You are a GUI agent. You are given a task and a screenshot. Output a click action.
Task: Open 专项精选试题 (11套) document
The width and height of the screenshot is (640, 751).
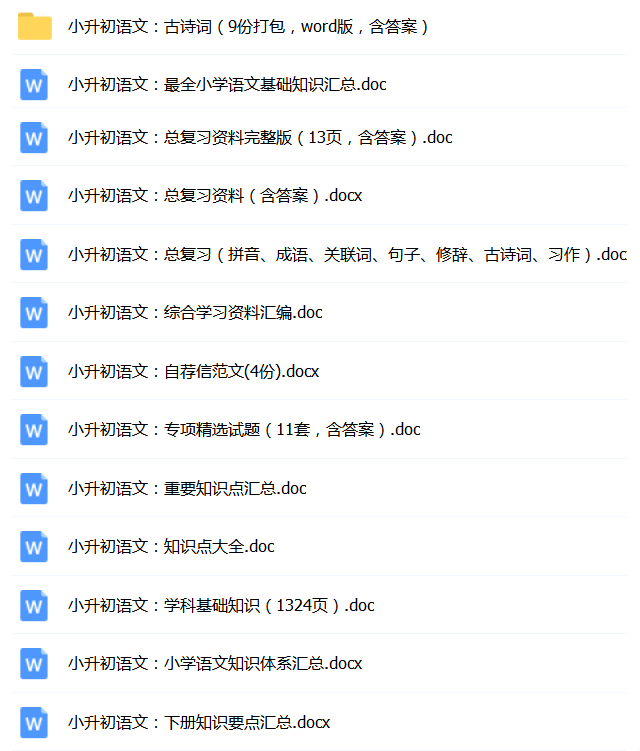click(244, 430)
